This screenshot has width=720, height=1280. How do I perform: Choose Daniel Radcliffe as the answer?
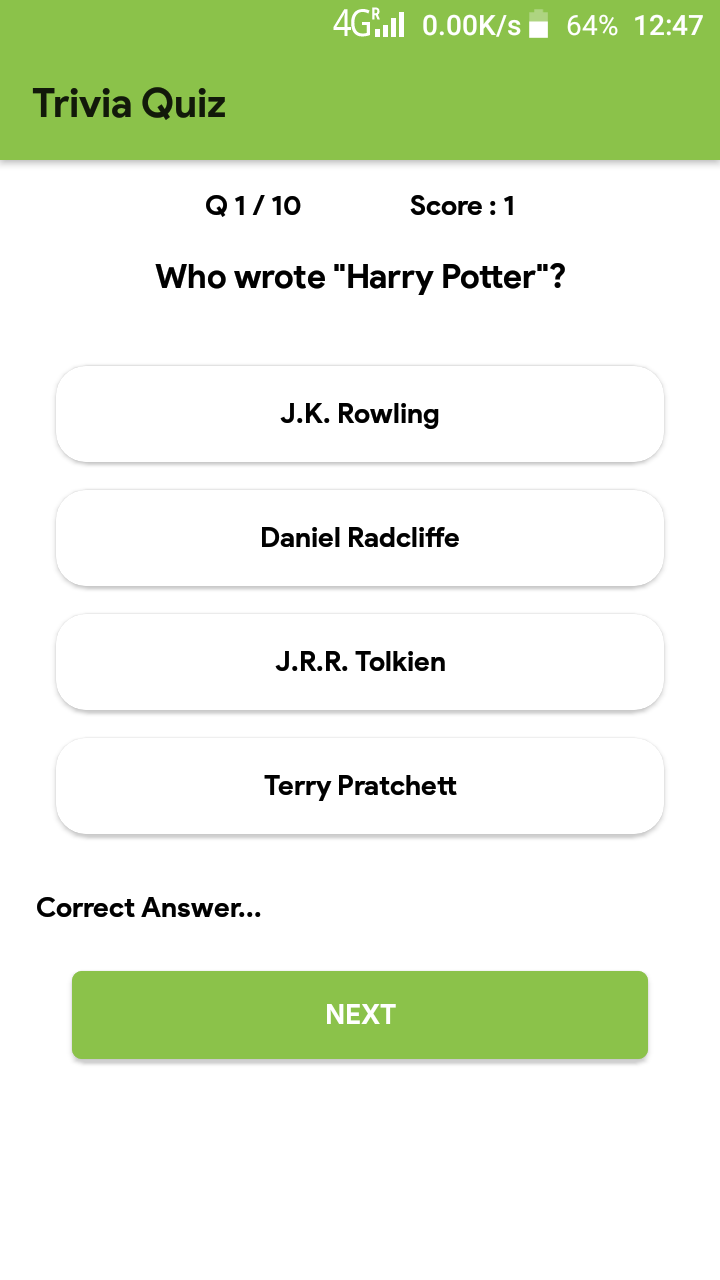(x=360, y=538)
